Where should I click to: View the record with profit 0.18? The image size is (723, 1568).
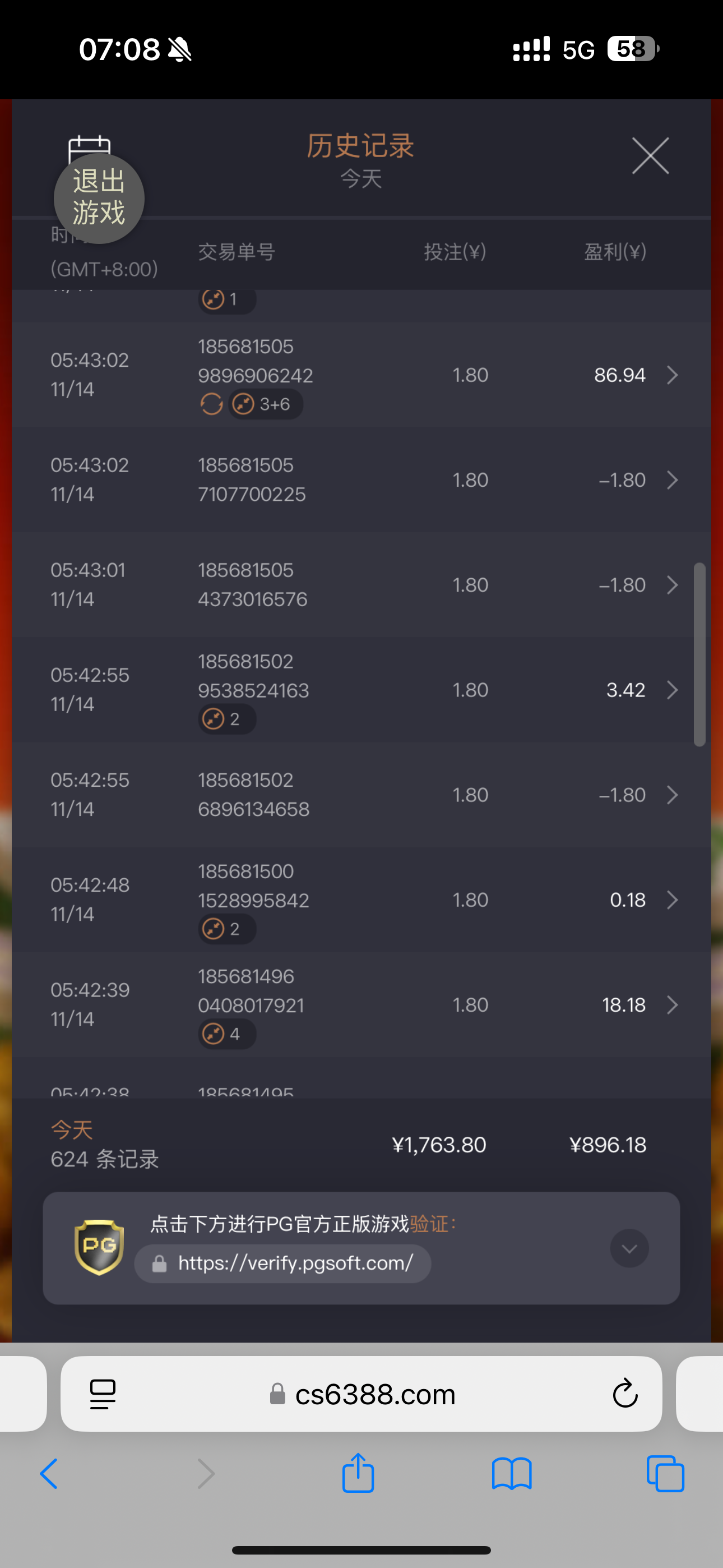672,900
